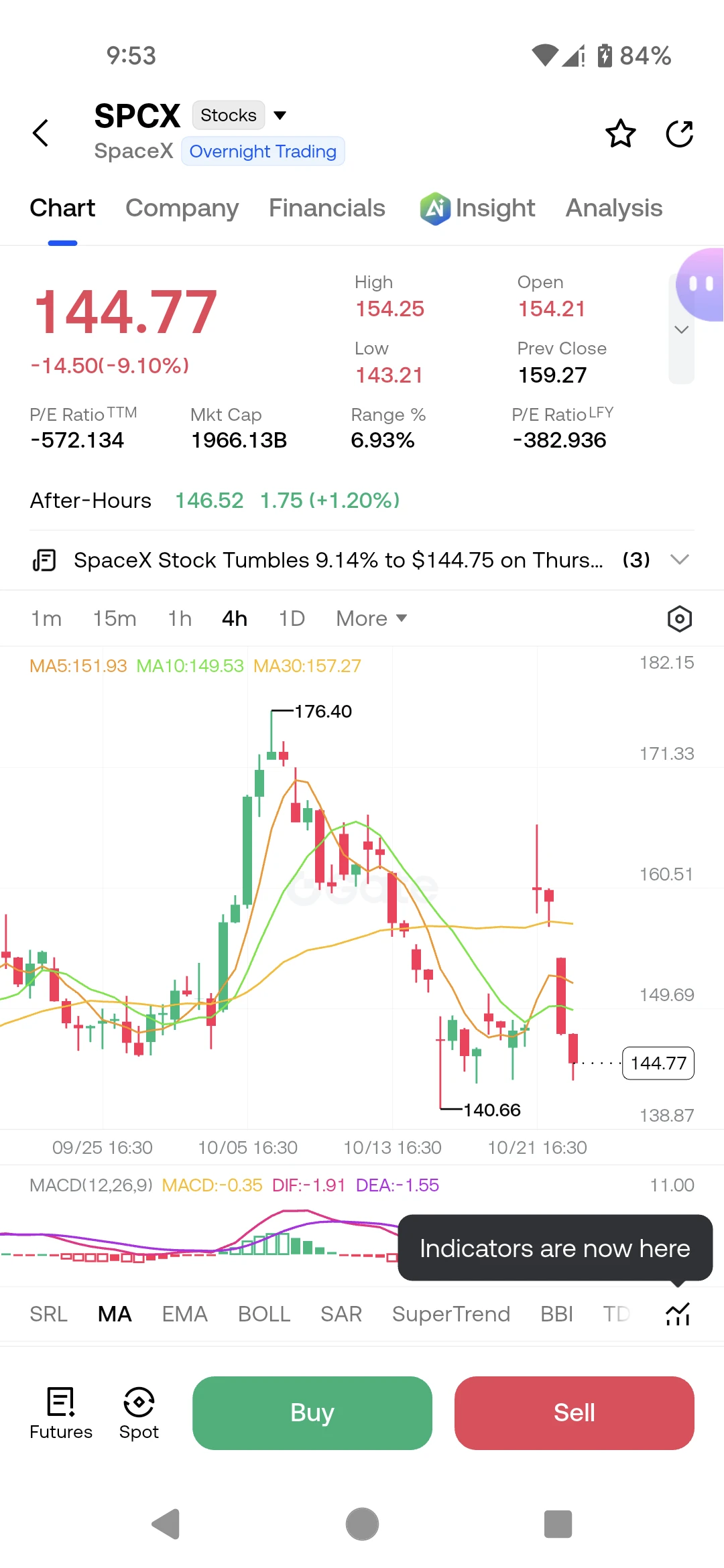View the AI Insight tab

pos(477,208)
